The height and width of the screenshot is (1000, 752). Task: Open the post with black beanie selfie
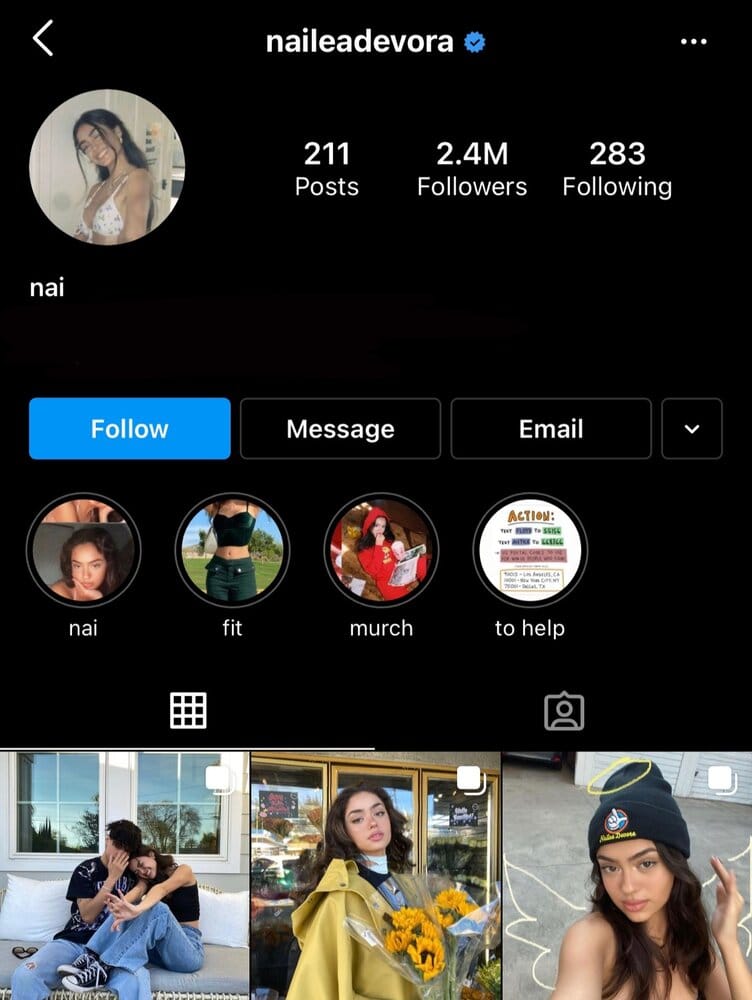[627, 876]
